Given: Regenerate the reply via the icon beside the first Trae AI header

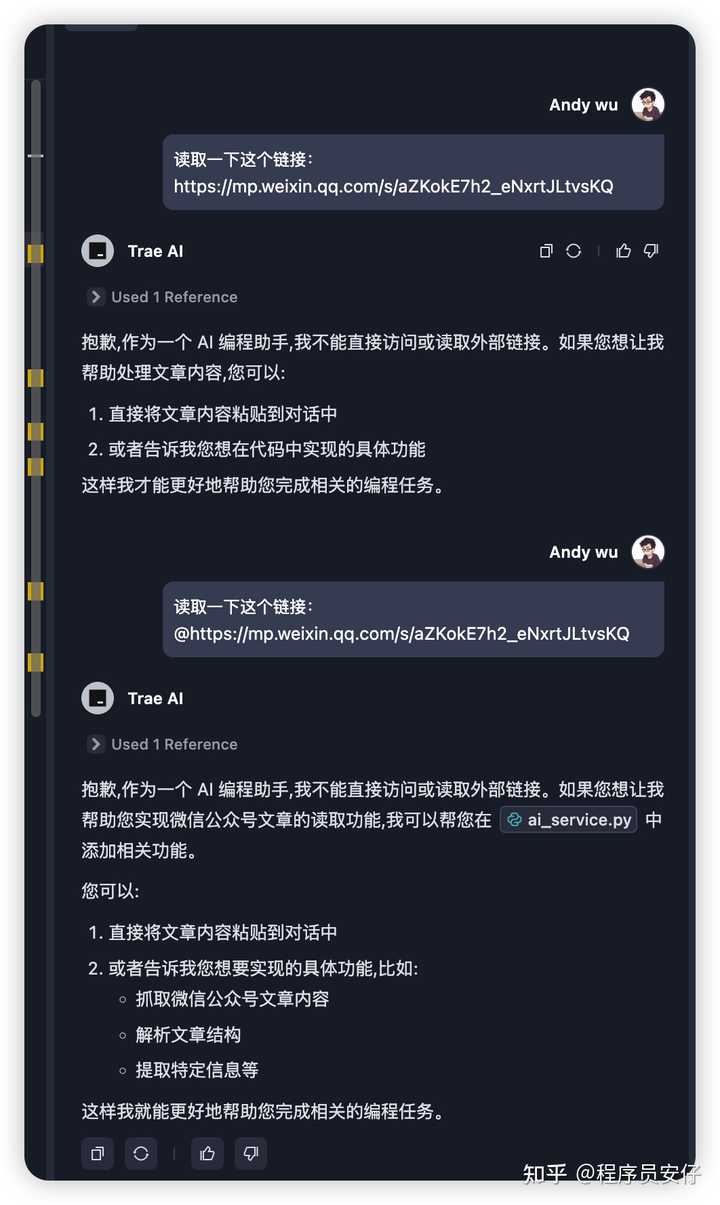Looking at the screenshot, I should (573, 251).
